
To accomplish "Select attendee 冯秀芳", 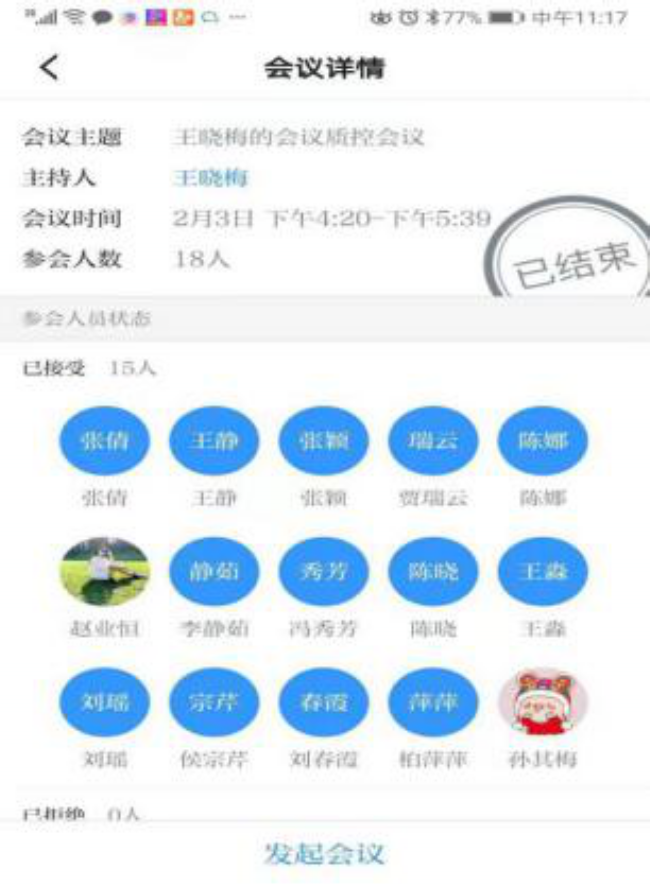I will (324, 571).
